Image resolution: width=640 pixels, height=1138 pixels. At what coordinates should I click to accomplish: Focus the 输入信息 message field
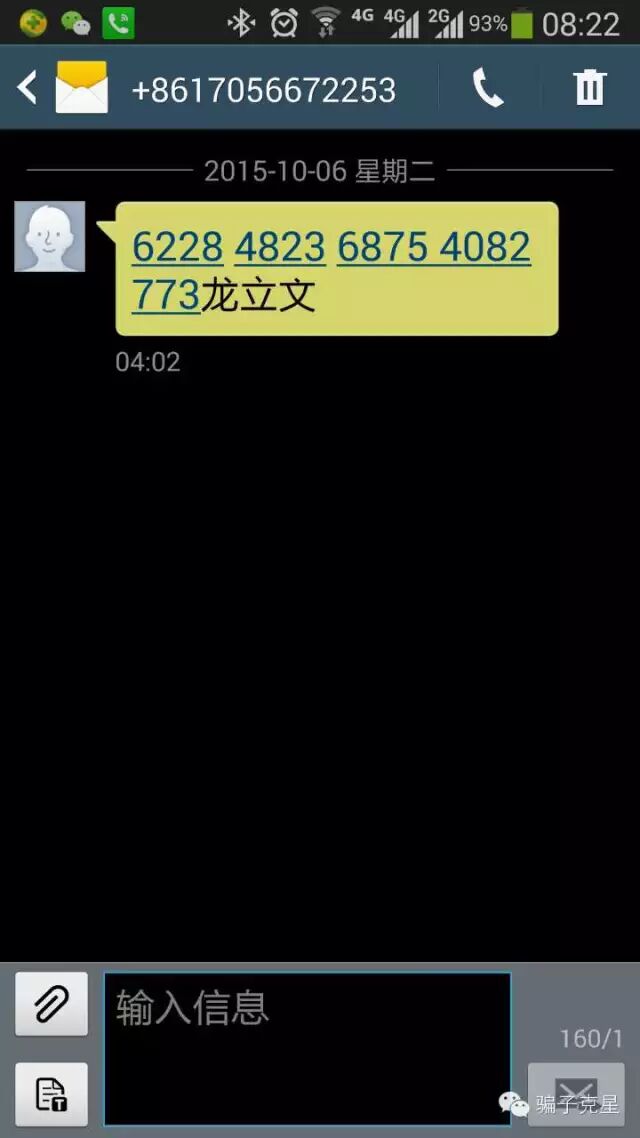[307, 1048]
